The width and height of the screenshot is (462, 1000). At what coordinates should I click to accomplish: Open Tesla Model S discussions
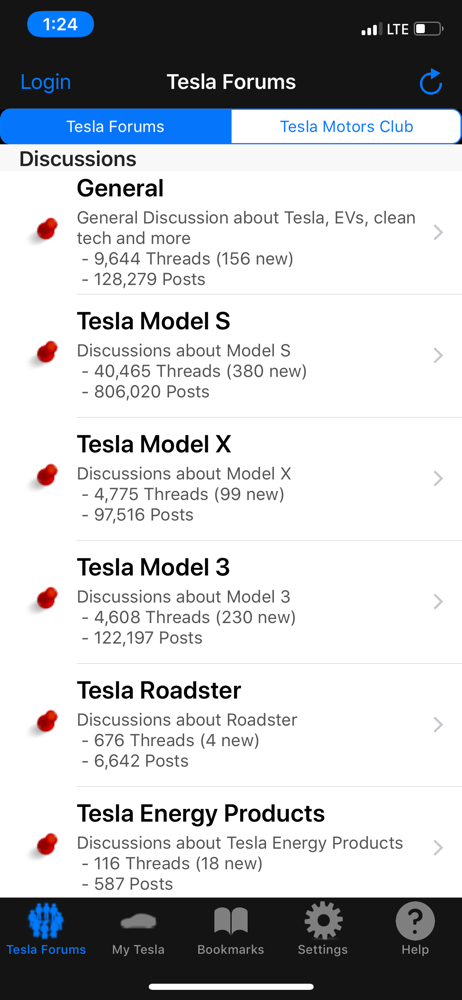coord(231,356)
